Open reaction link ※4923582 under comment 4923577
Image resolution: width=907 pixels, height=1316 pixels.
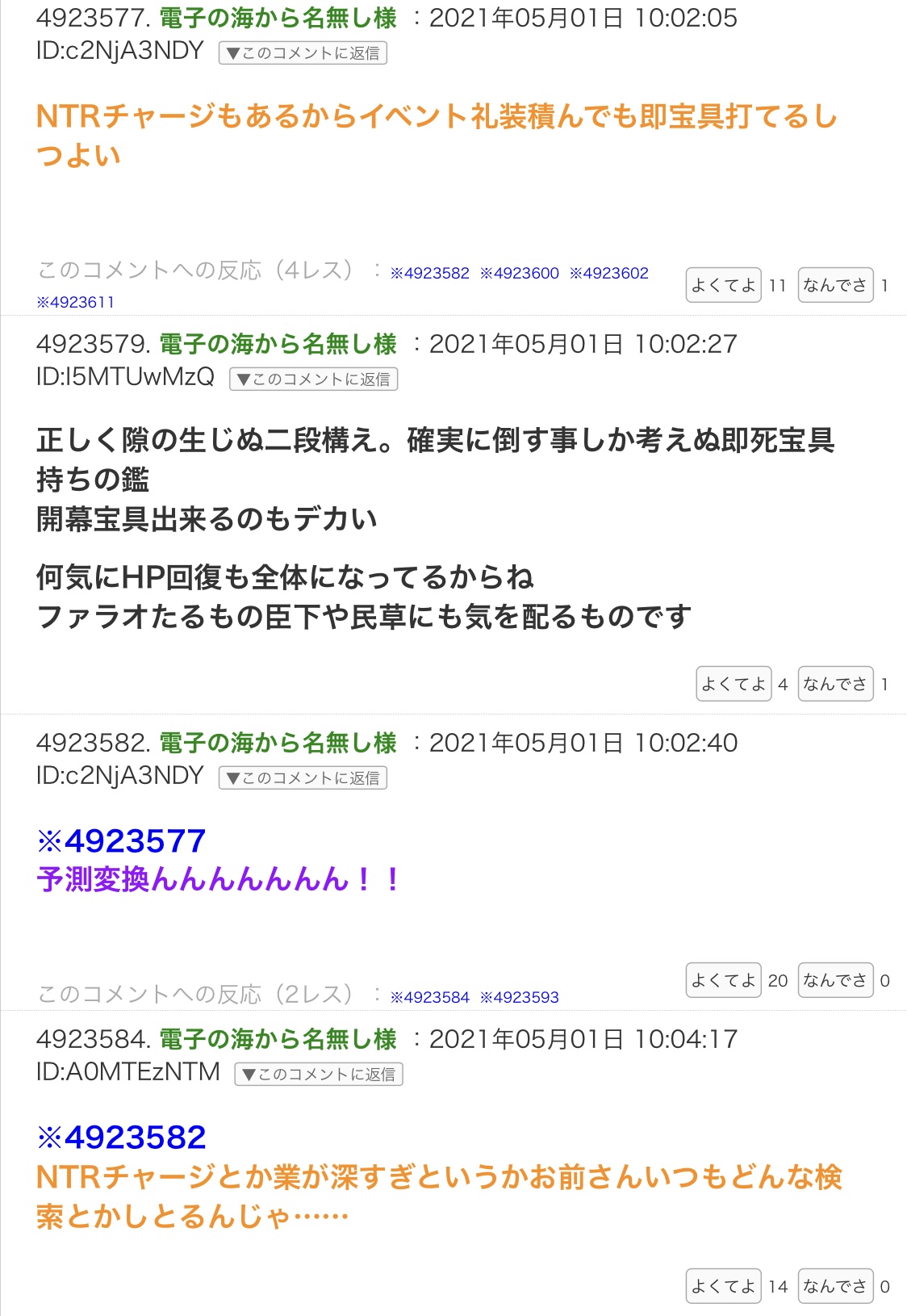coord(430,273)
